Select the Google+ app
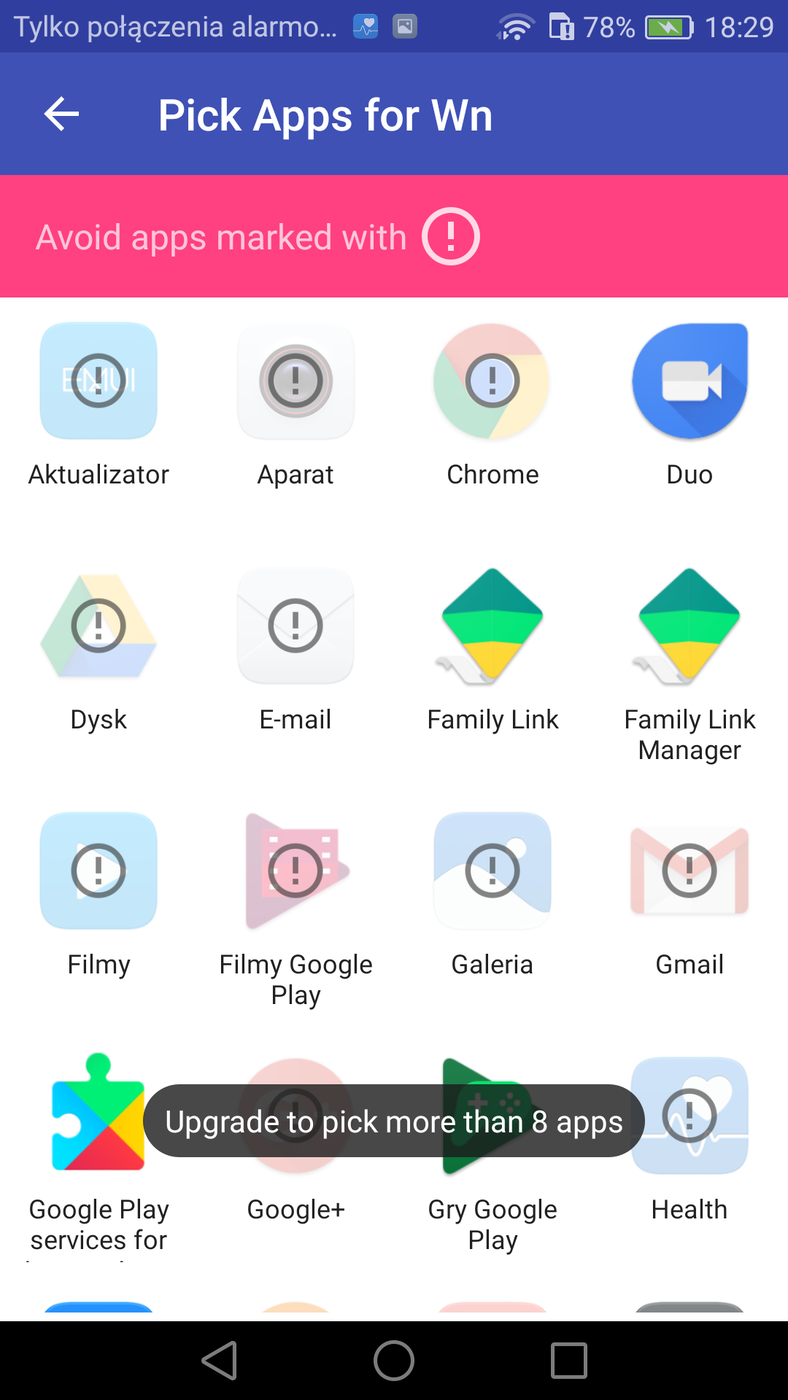This screenshot has height=1400, width=788. click(x=295, y=1208)
